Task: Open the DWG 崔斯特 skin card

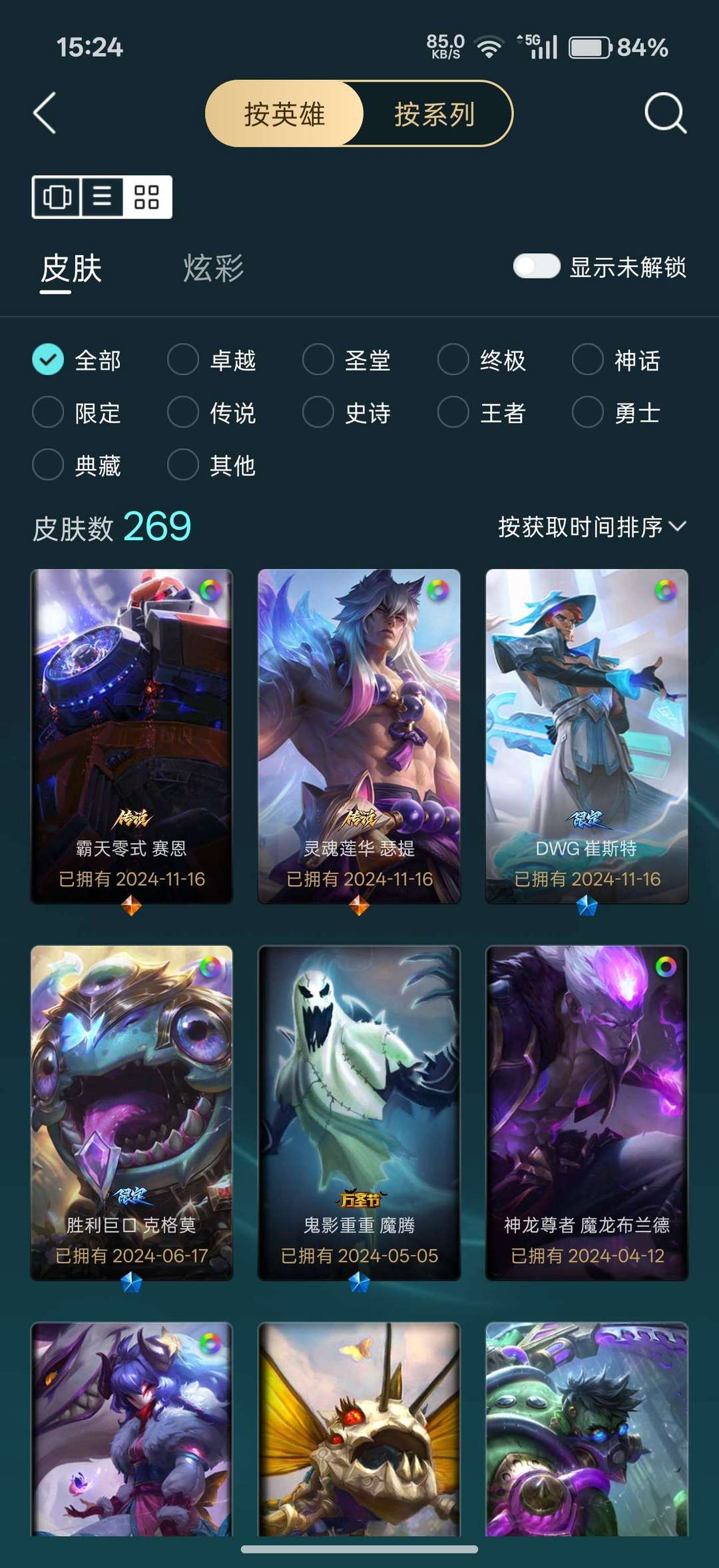Action: pyautogui.click(x=587, y=736)
